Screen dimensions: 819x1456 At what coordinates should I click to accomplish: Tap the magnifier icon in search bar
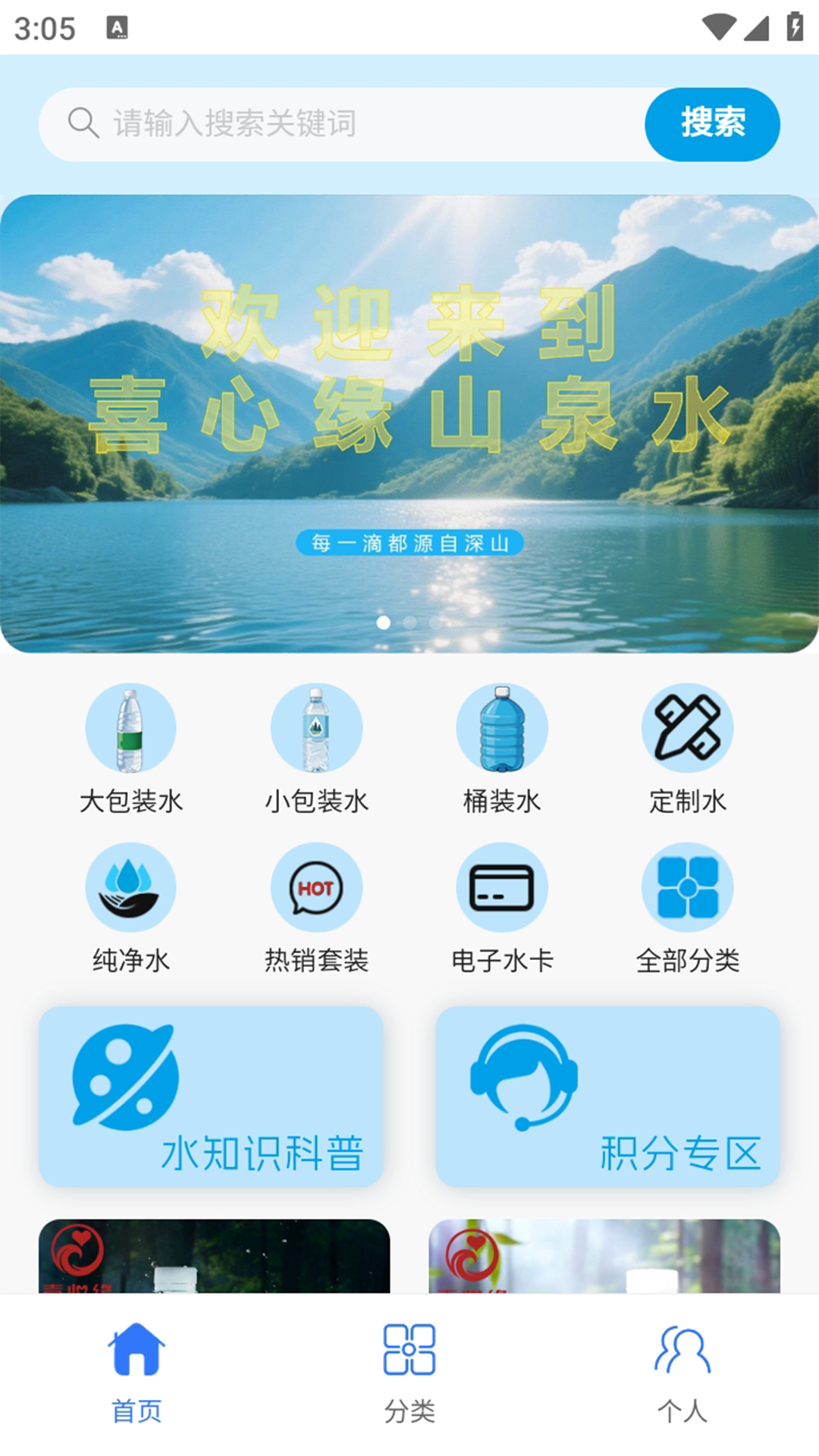click(x=83, y=121)
